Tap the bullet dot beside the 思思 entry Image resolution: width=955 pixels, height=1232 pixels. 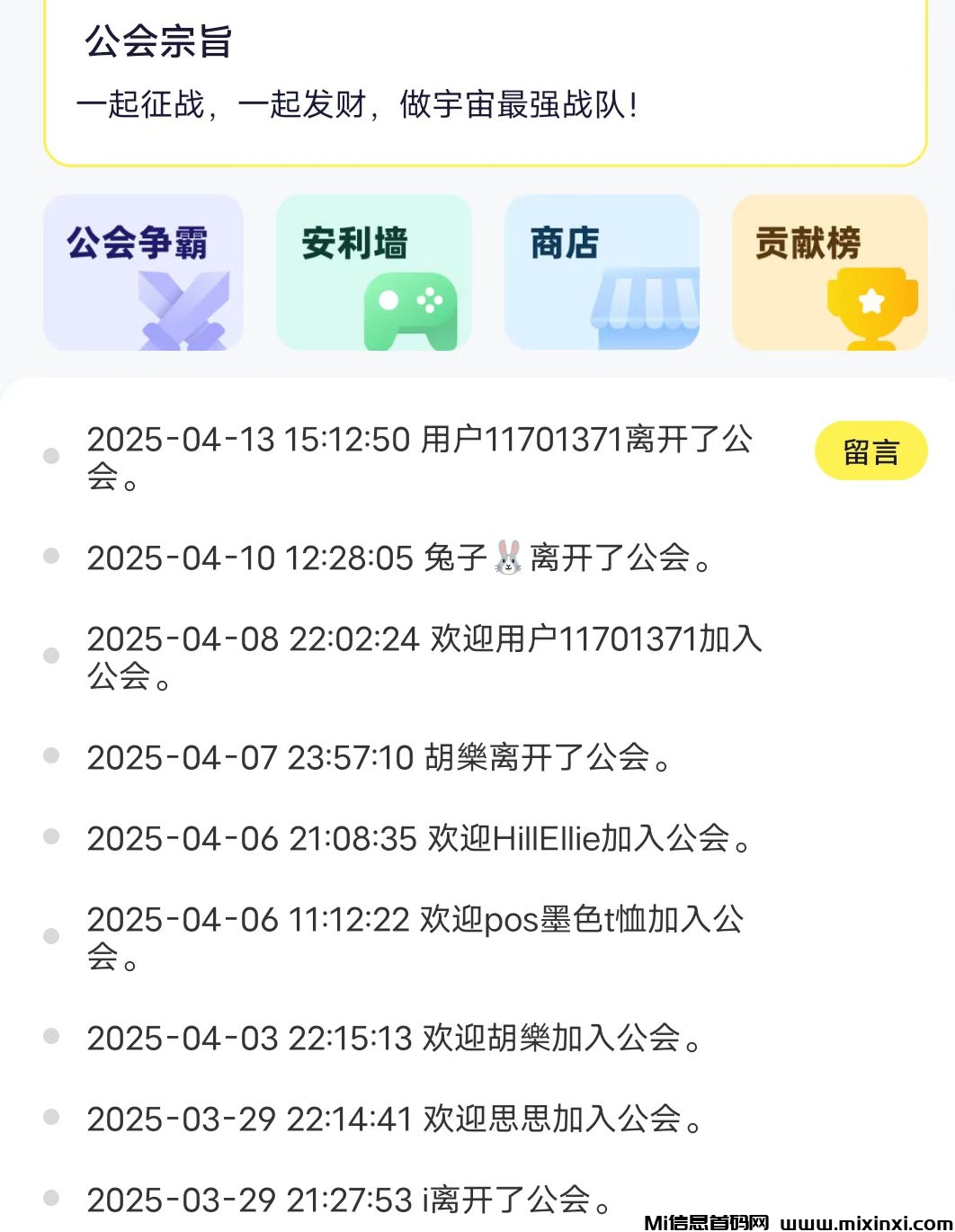pyautogui.click(x=51, y=1118)
